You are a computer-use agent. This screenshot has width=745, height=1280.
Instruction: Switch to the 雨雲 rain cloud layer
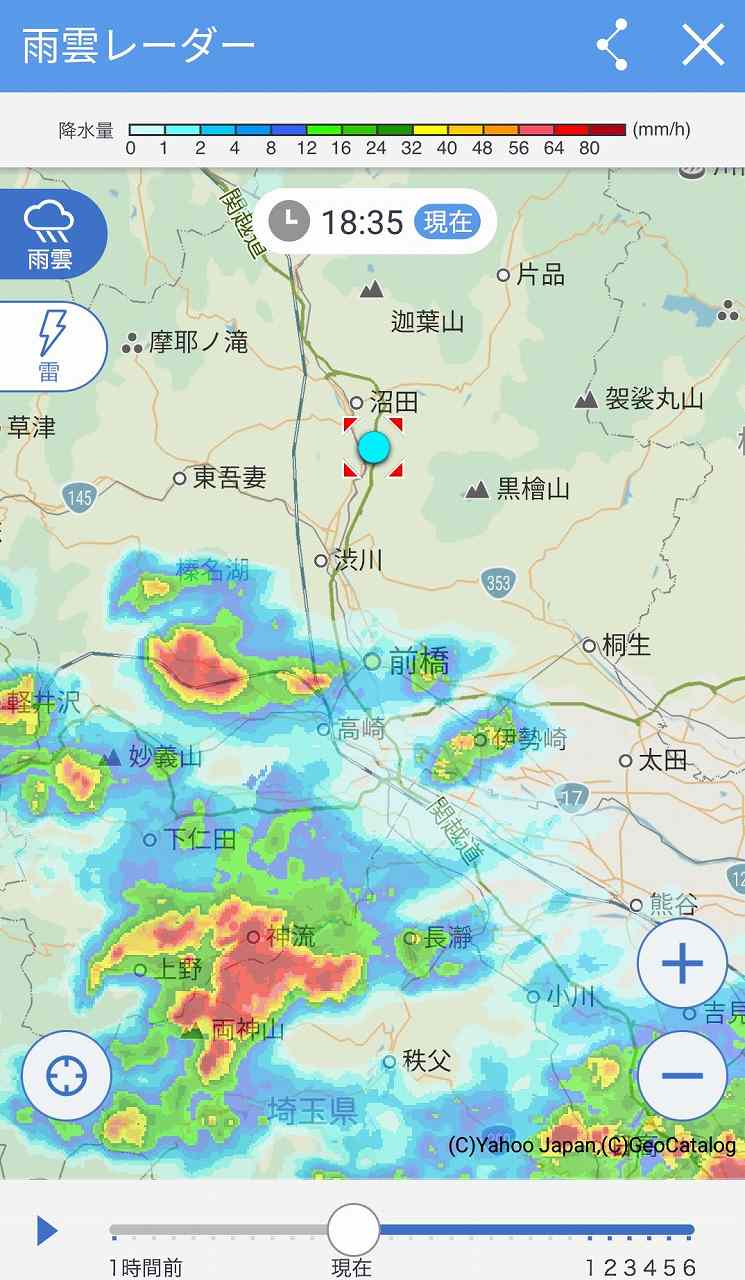click(x=50, y=235)
